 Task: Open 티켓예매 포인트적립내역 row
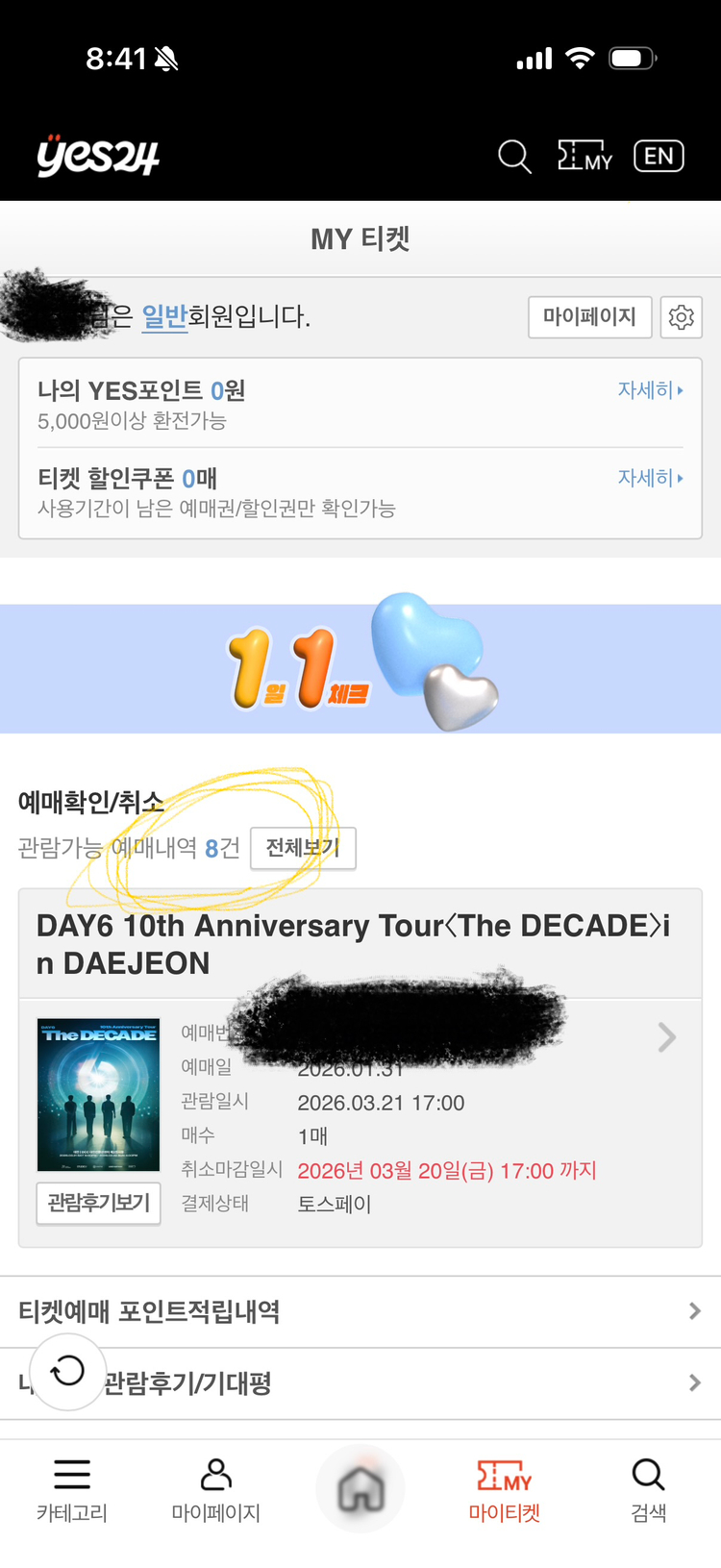click(x=360, y=1311)
